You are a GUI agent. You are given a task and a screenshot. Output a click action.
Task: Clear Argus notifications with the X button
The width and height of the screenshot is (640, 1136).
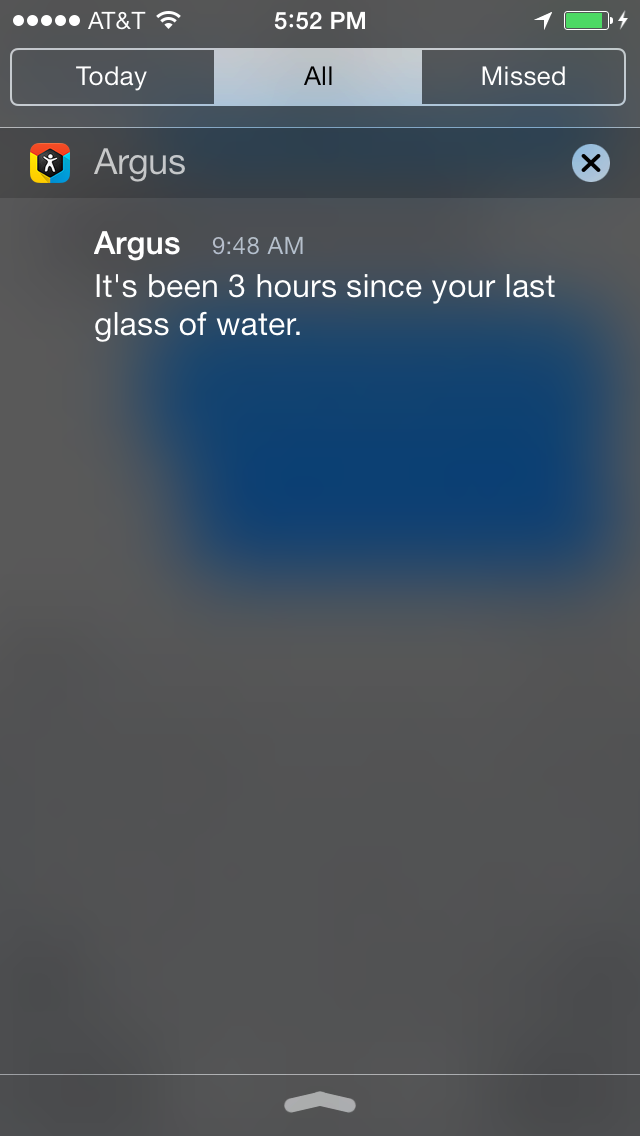point(591,163)
